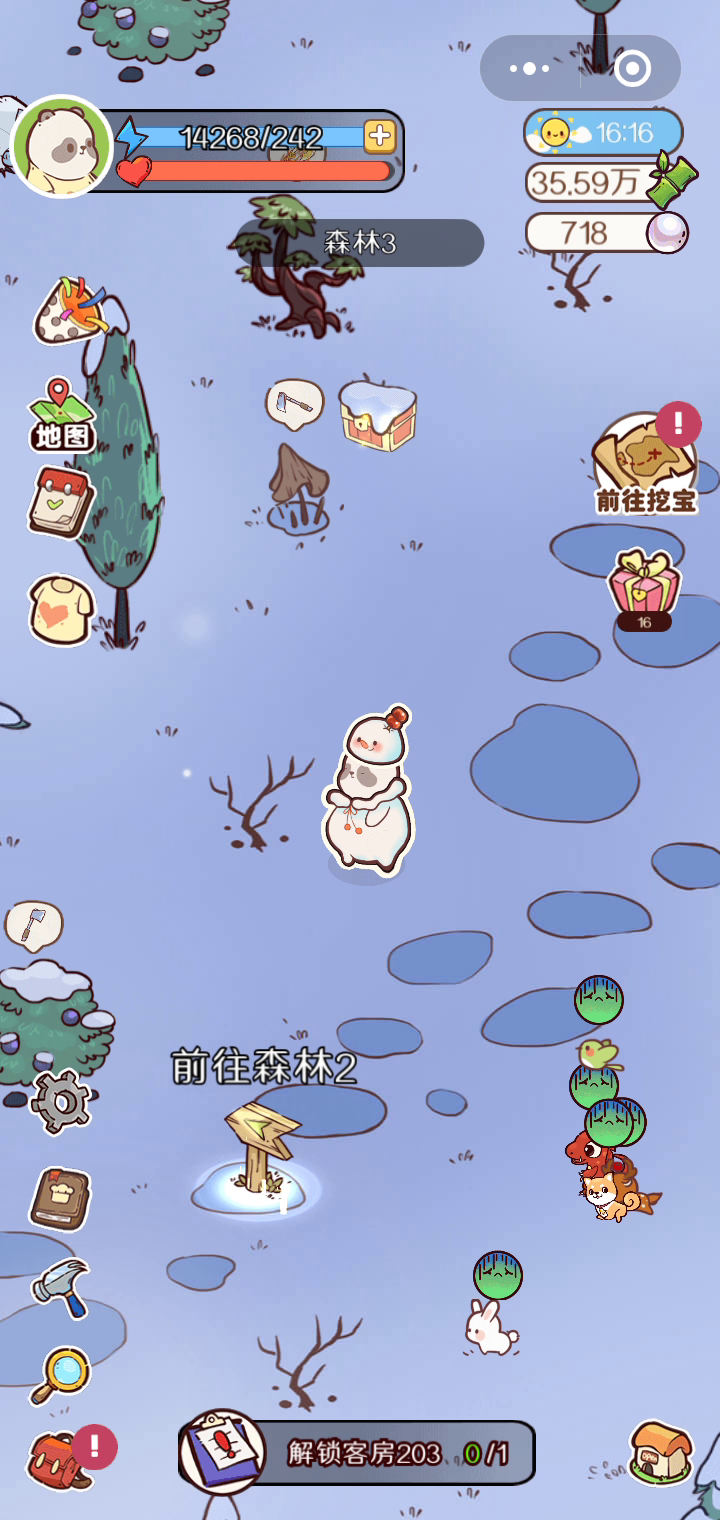
Task: Tap the signpost to go to 森林2
Action: point(259,1150)
